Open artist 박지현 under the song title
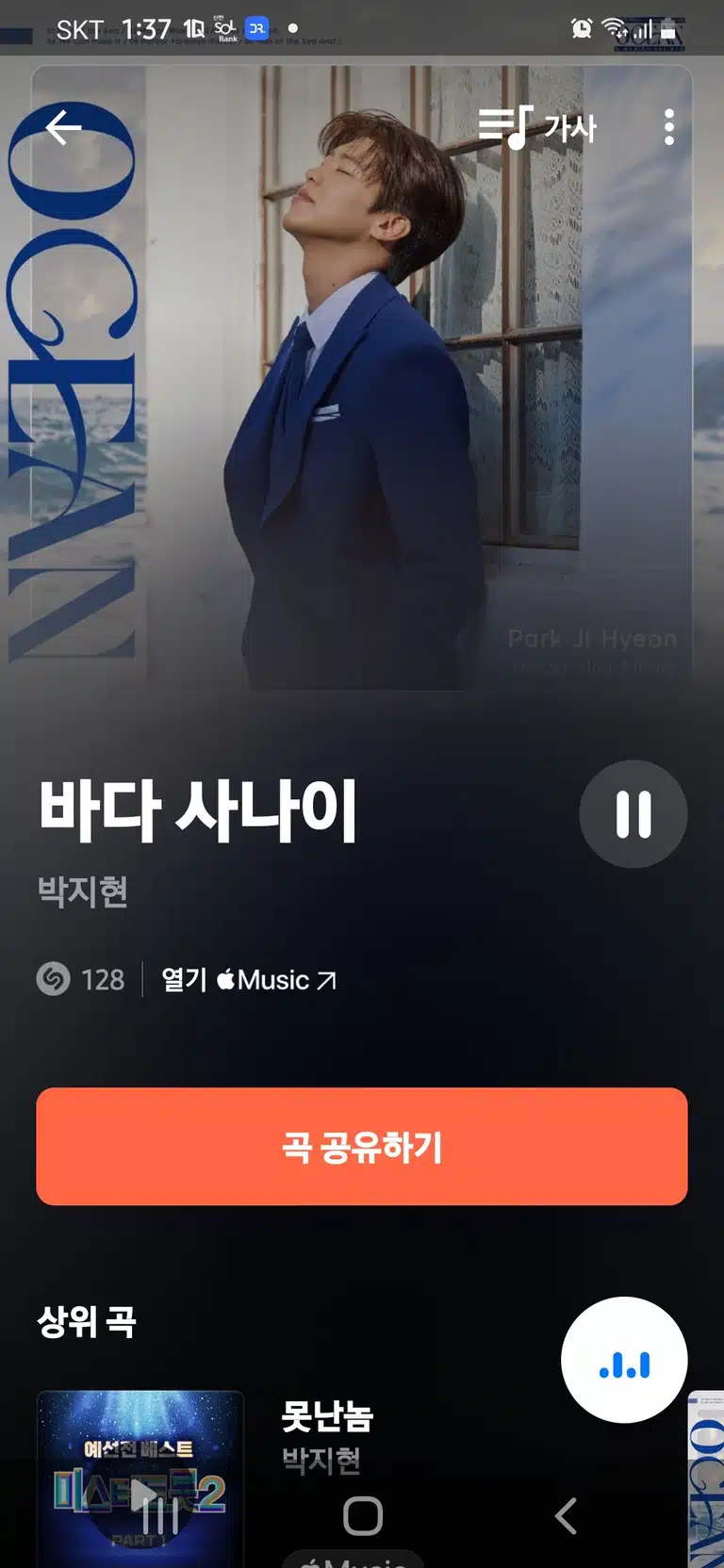The height and width of the screenshot is (1568, 724). (83, 891)
